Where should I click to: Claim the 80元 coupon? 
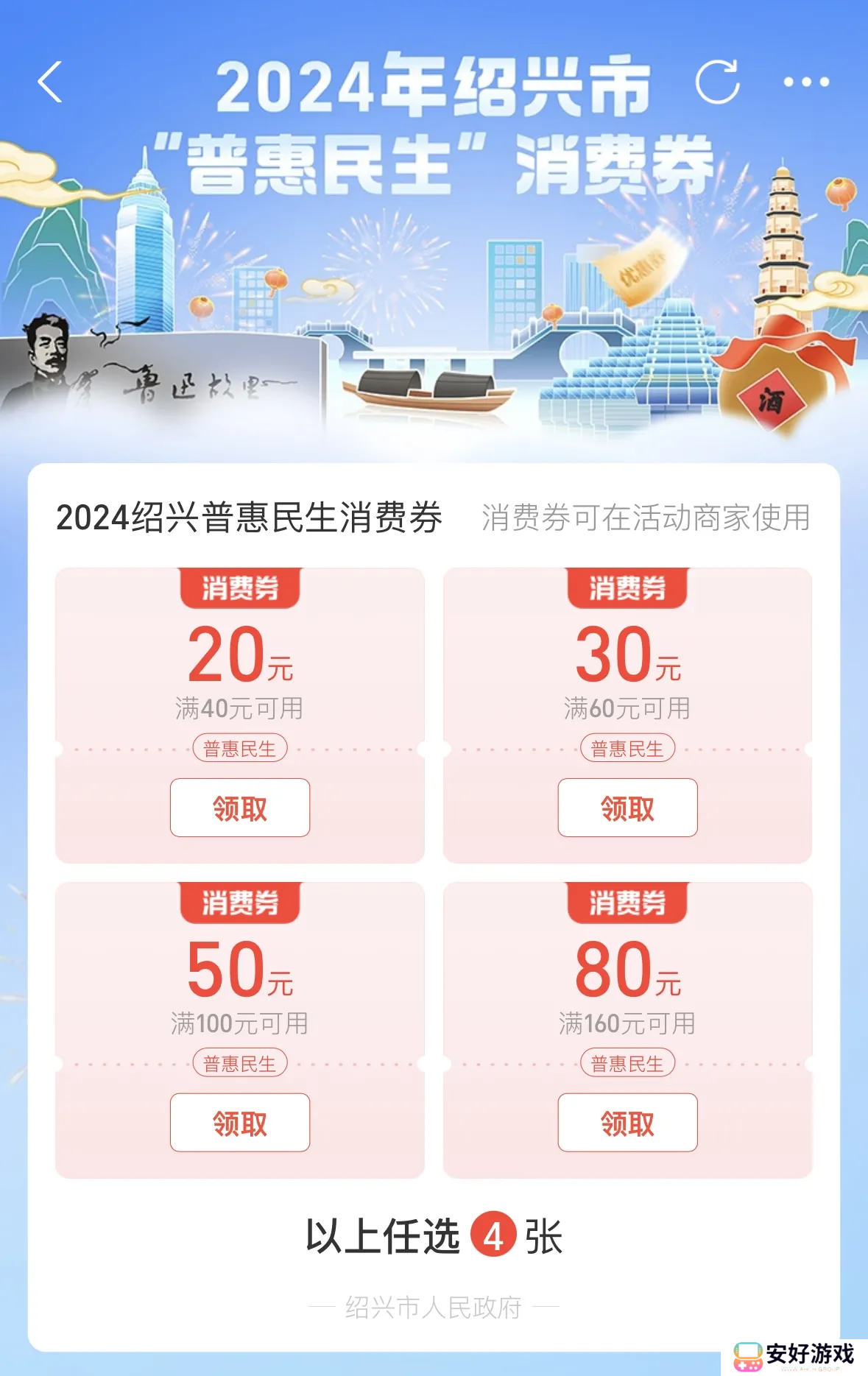tap(627, 1123)
